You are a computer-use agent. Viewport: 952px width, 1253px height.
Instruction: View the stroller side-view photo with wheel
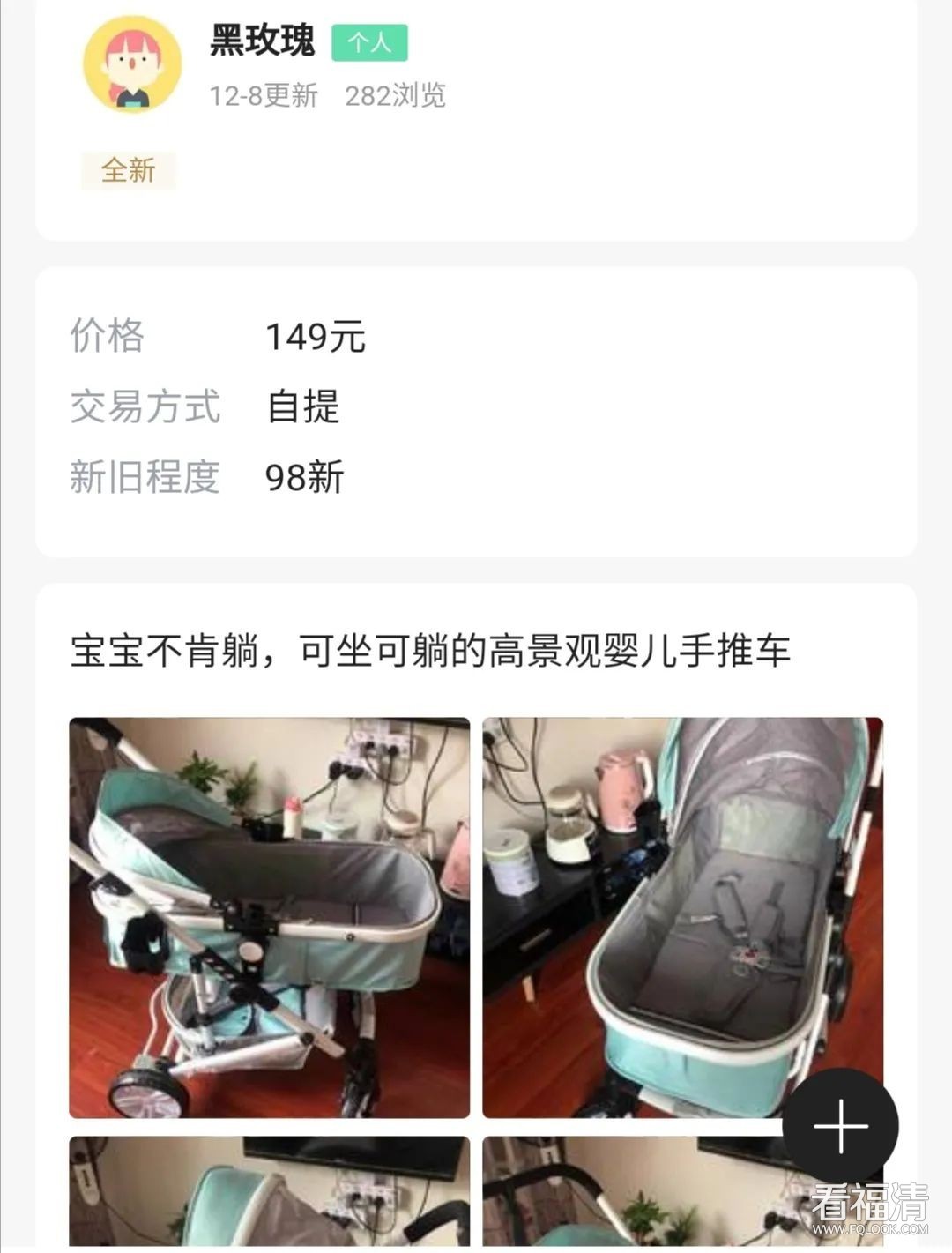(x=270, y=917)
